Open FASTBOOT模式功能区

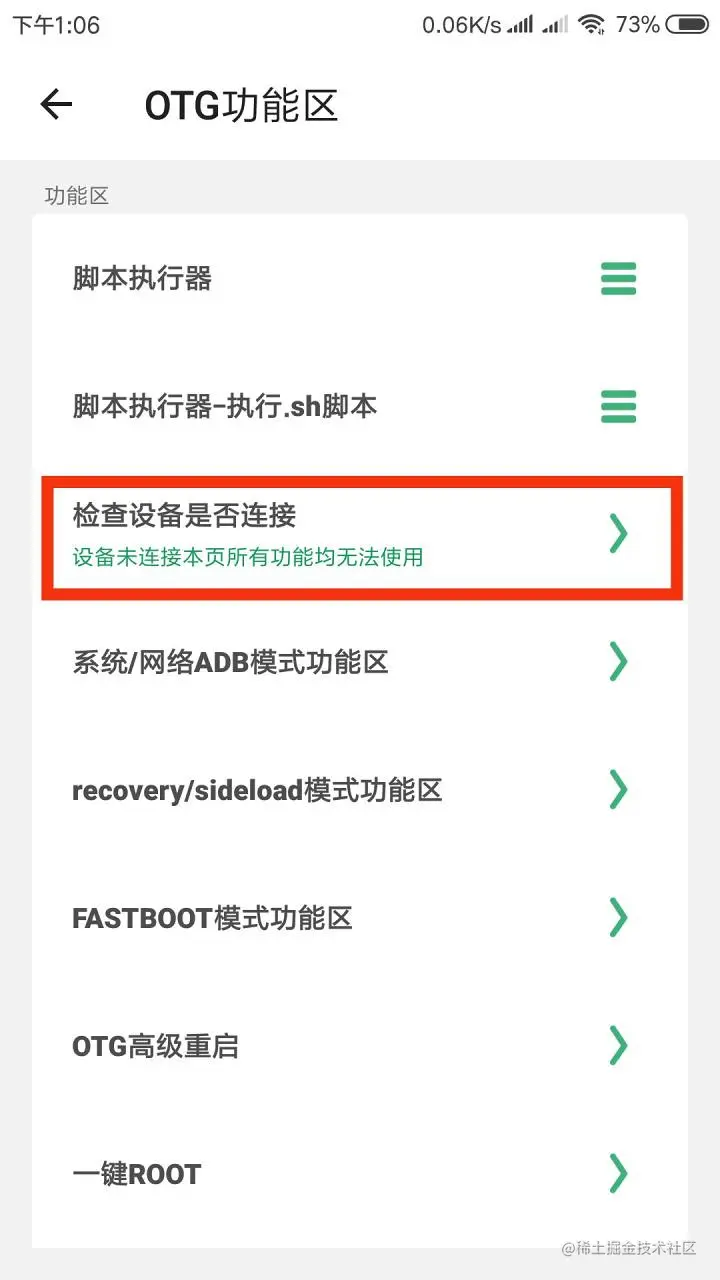coord(360,918)
